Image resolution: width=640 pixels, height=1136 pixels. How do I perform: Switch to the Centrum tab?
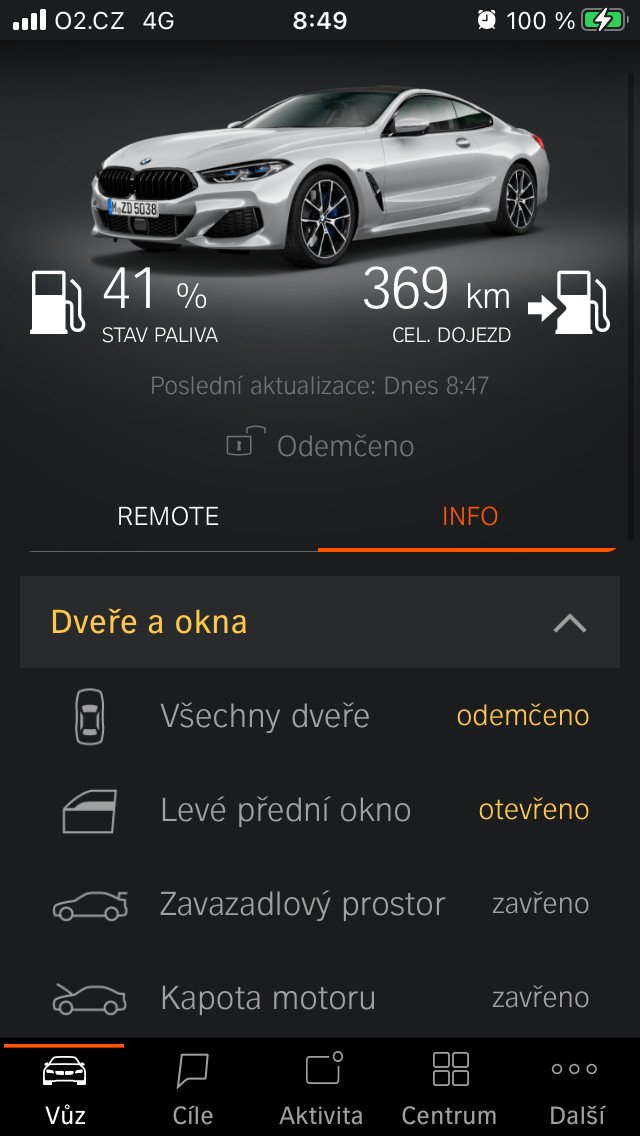449,1088
